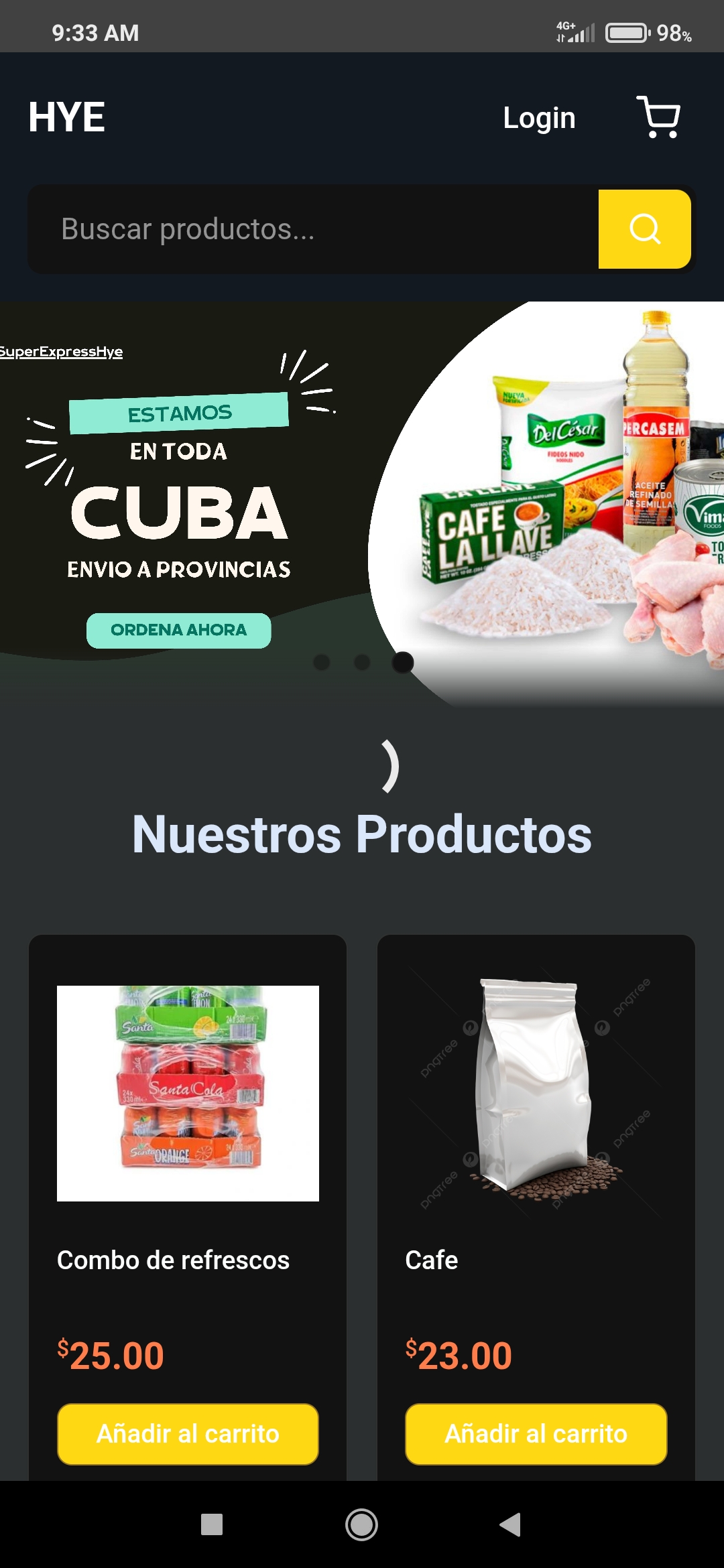Select the first carousel dot
The image size is (724, 1568).
(322, 661)
